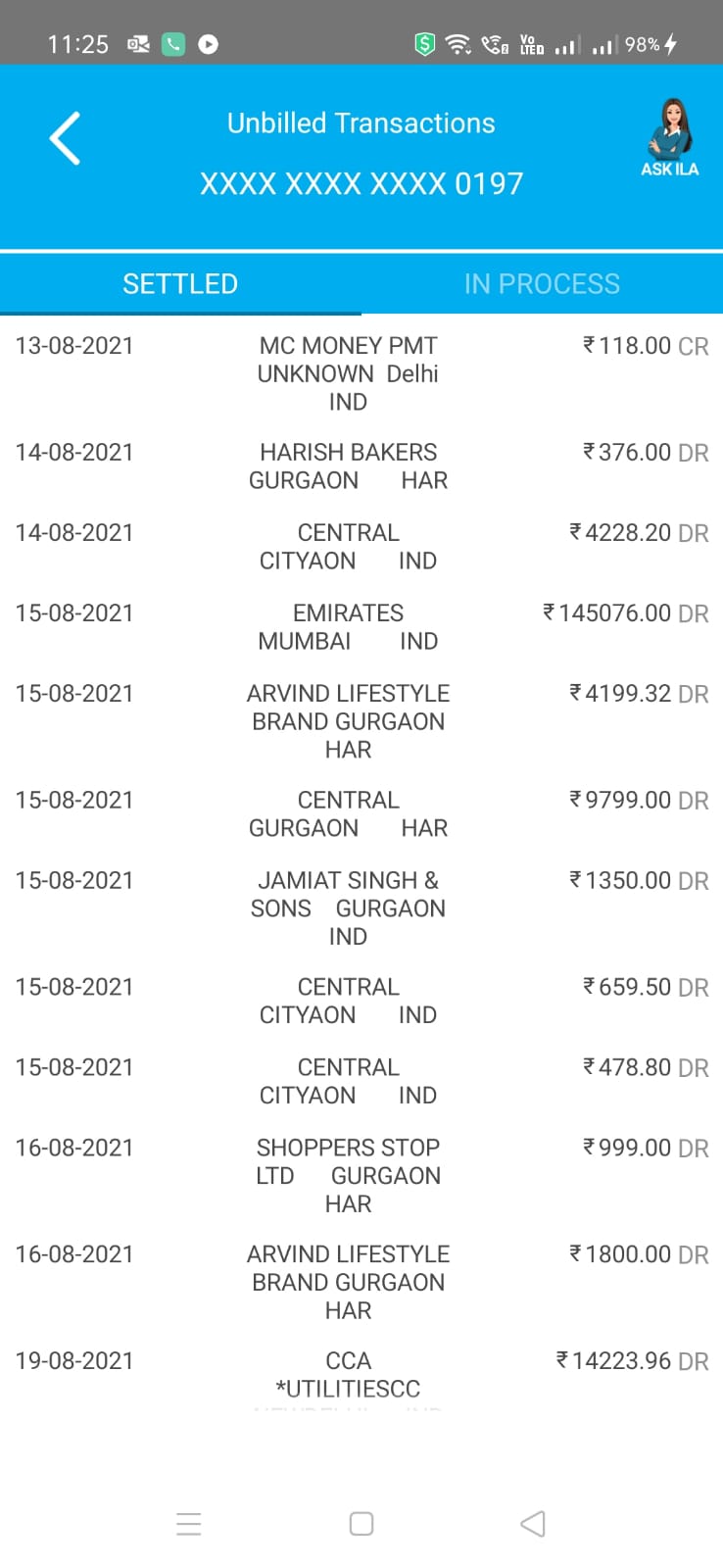
Task: Switch to the IN PROCESS tab
Action: coord(542,284)
